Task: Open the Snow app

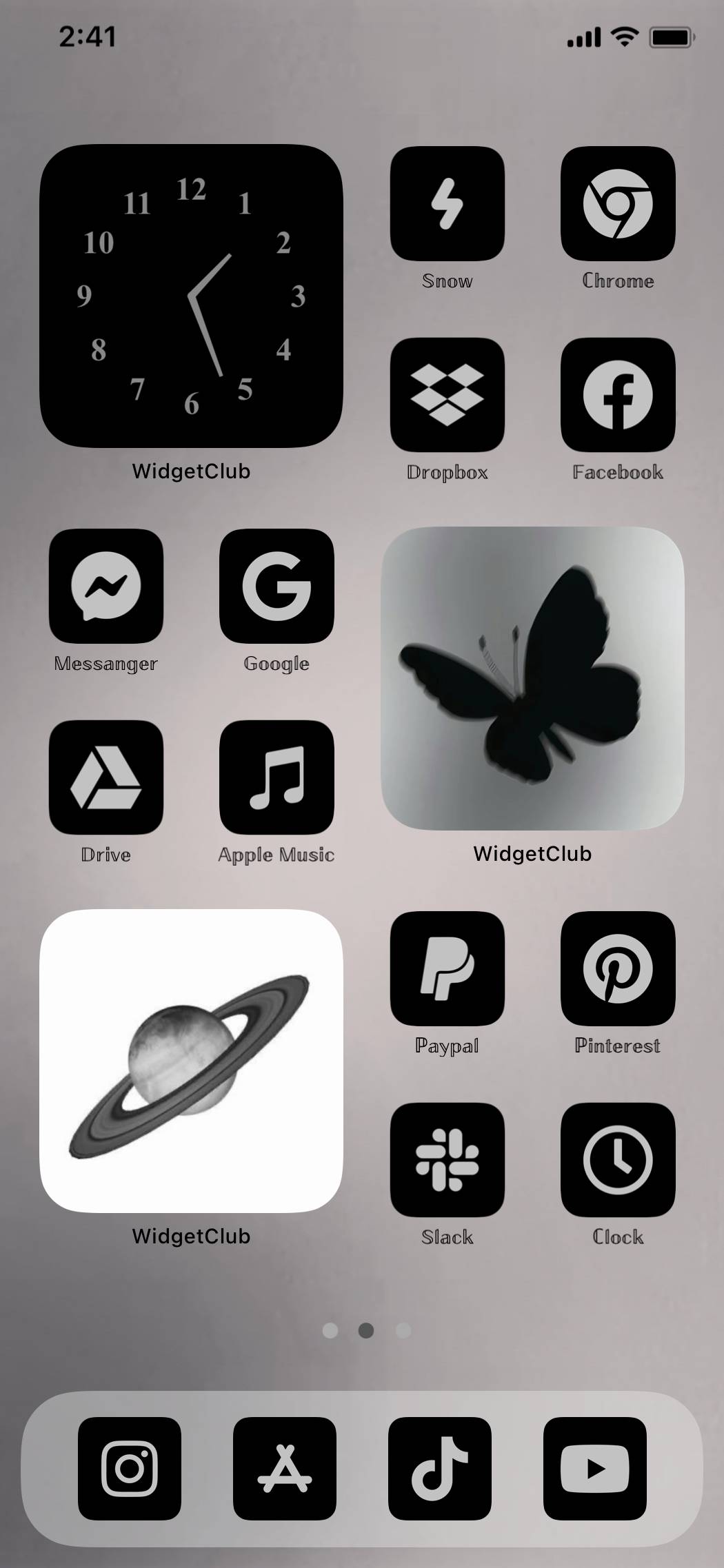Action: tap(447, 203)
